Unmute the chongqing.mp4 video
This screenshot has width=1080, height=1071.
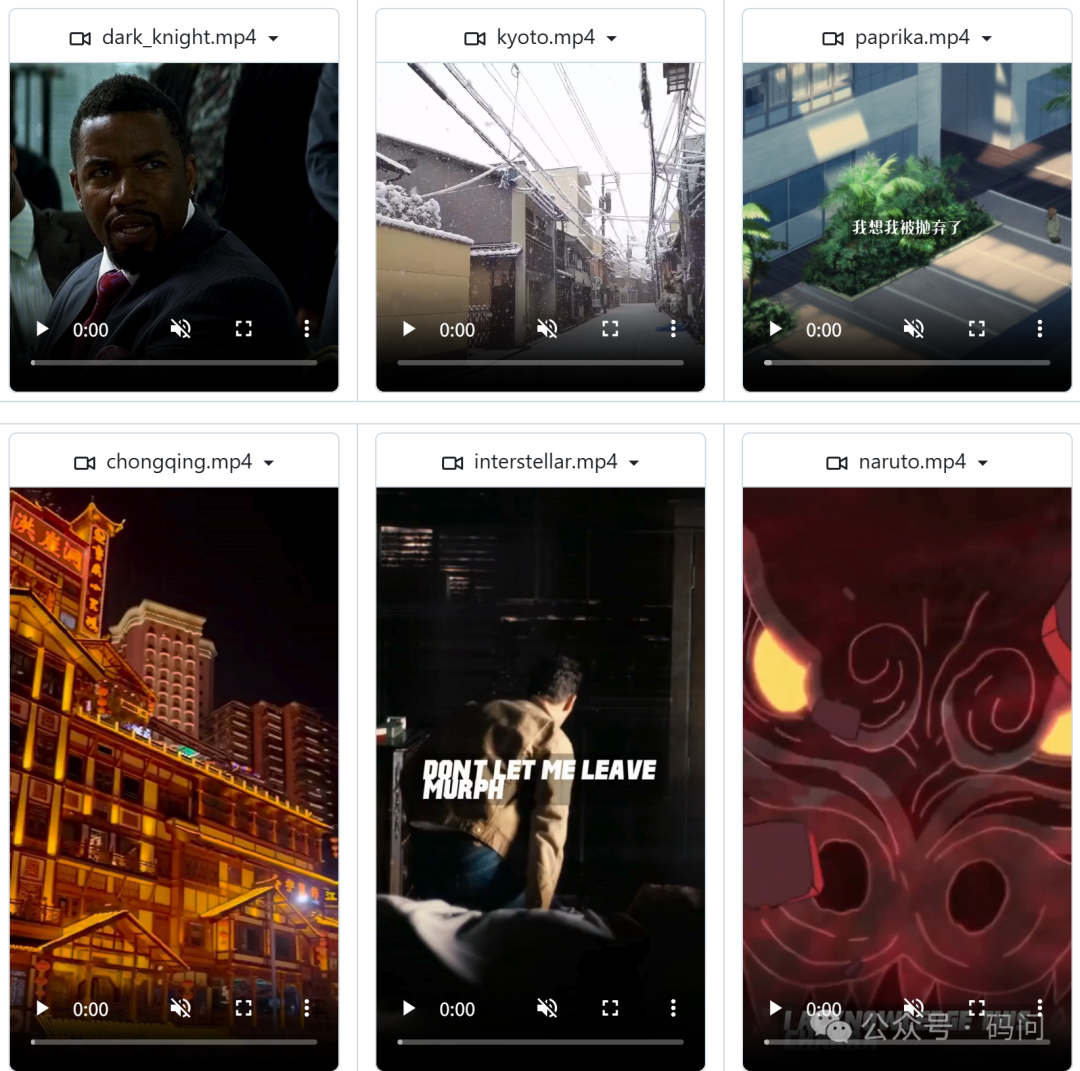pos(181,1009)
